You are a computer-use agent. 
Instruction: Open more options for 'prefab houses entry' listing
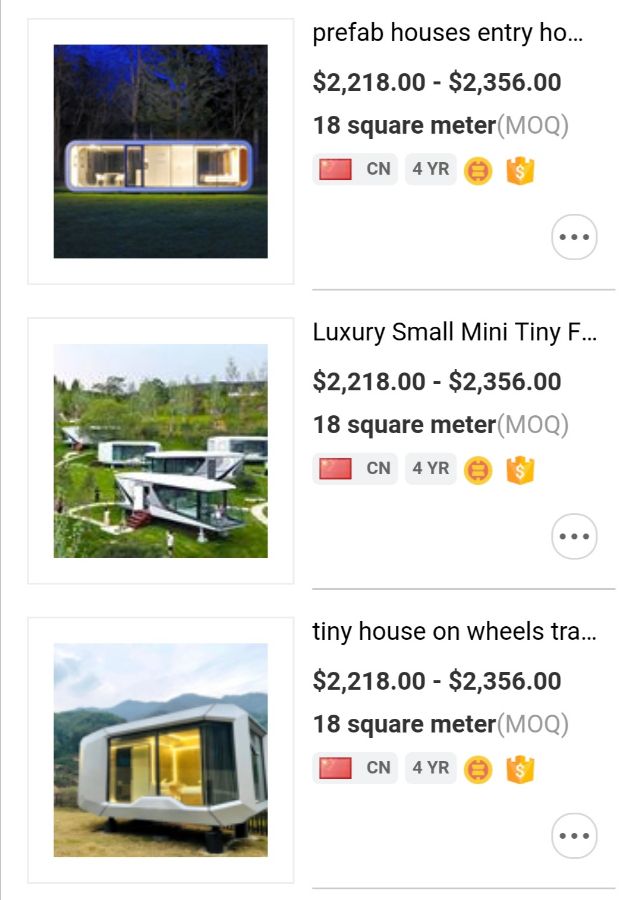click(574, 238)
